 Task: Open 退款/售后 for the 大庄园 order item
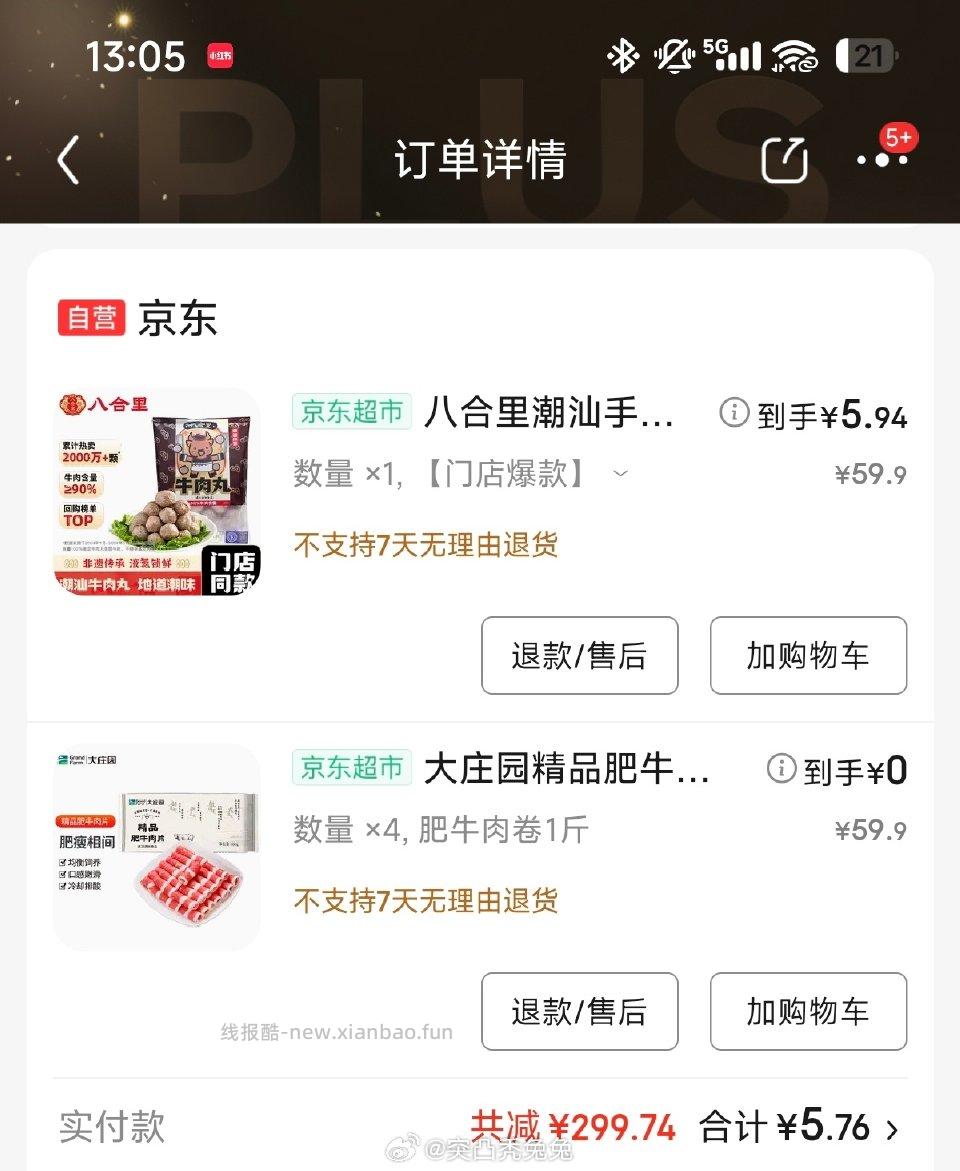click(x=580, y=1012)
